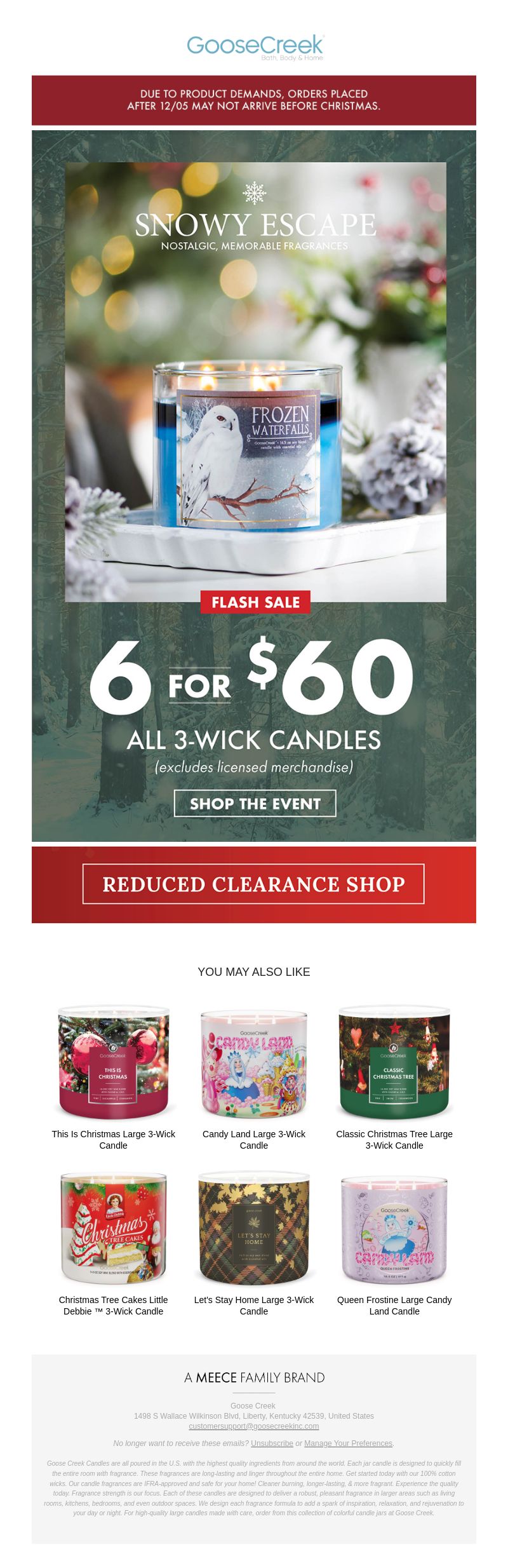Email customersupport@goosecreekinc.com

click(253, 1426)
